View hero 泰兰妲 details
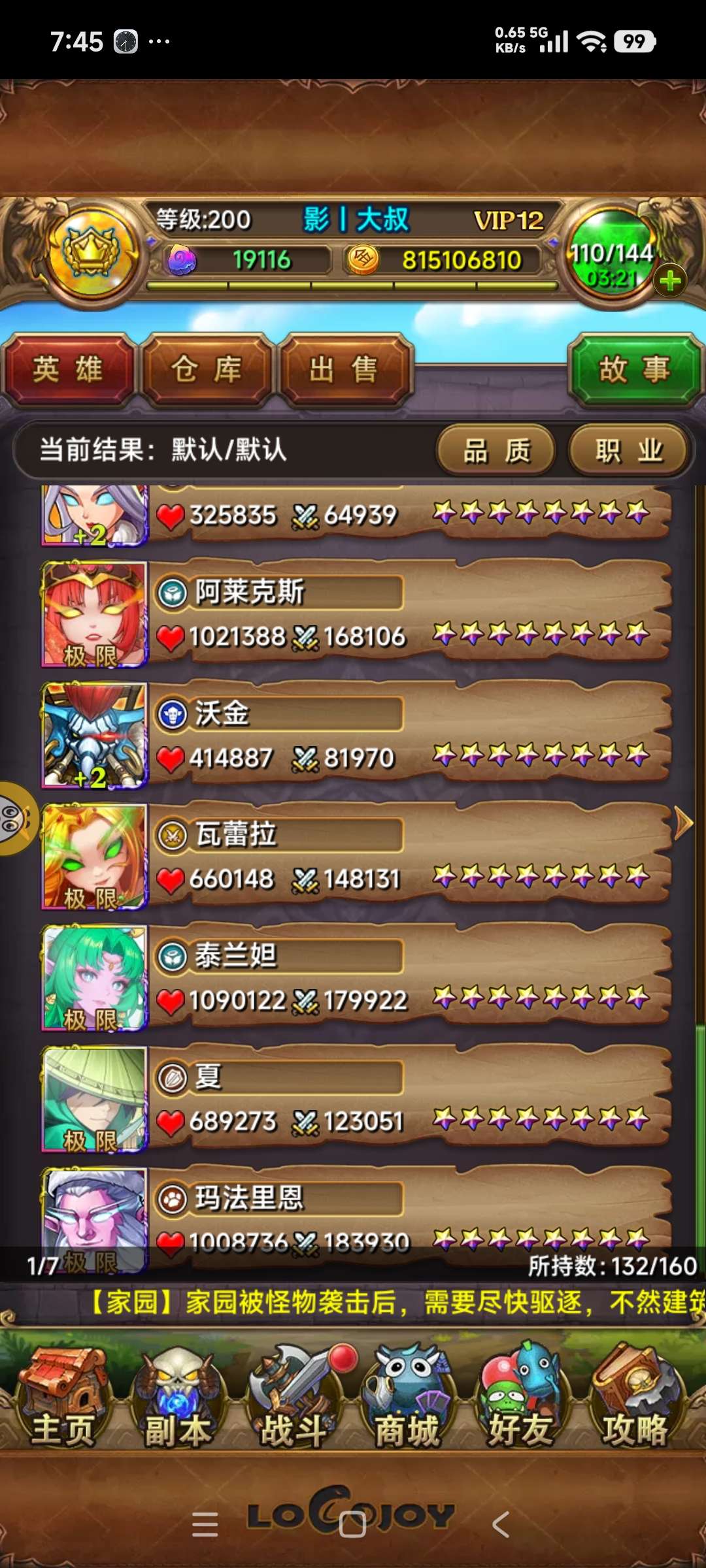 click(353, 978)
